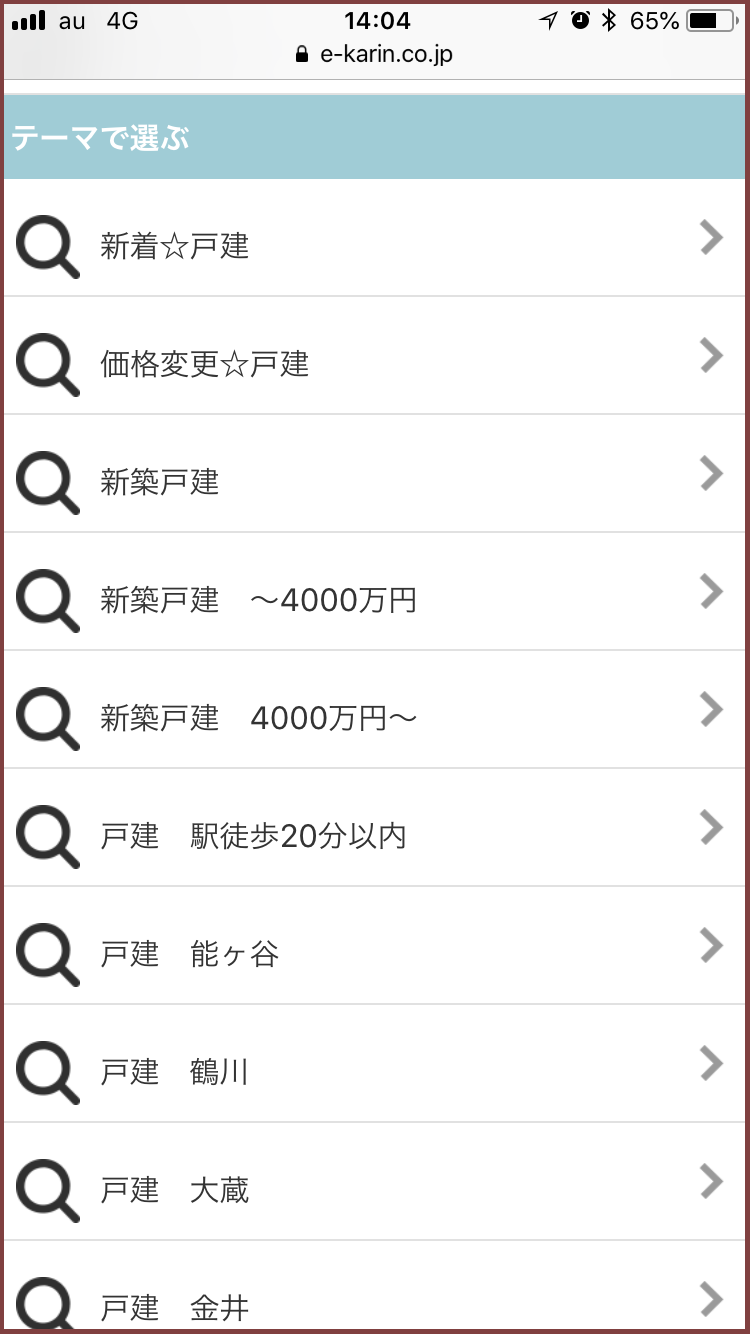Viewport: 750px width, 1334px height.
Task: Choose the 戸建 鶴川 search
Action: (375, 1064)
